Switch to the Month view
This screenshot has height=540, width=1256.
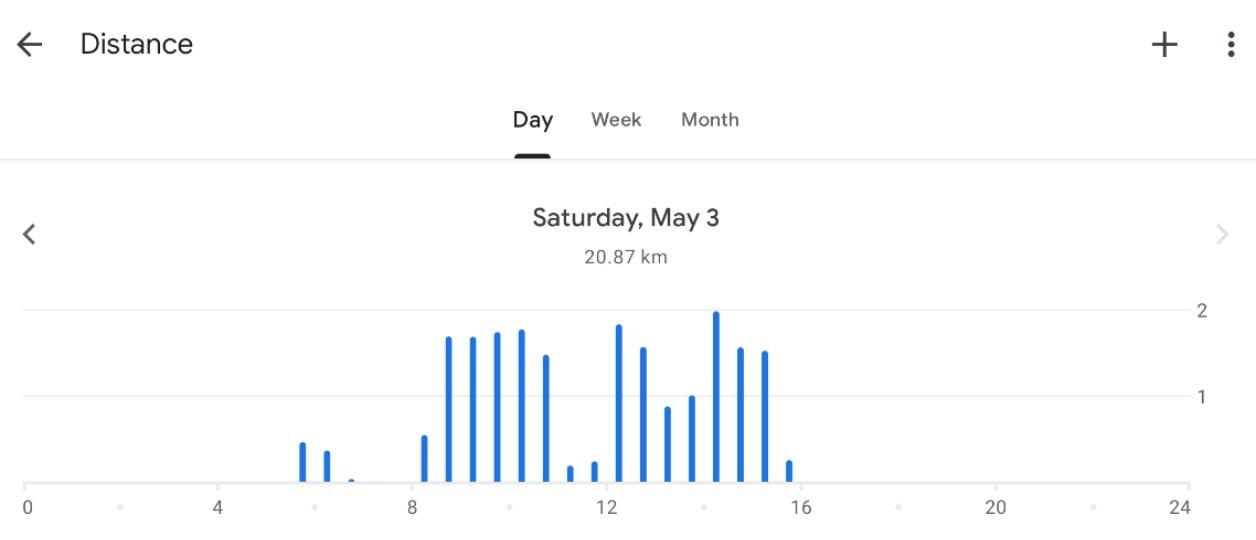(x=710, y=120)
